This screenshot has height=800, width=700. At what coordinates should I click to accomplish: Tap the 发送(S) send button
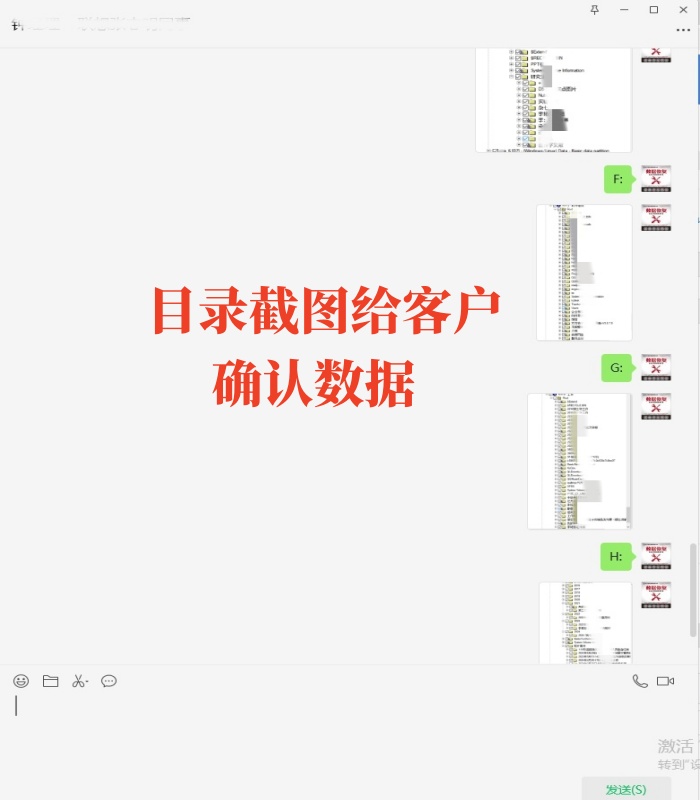(626, 789)
